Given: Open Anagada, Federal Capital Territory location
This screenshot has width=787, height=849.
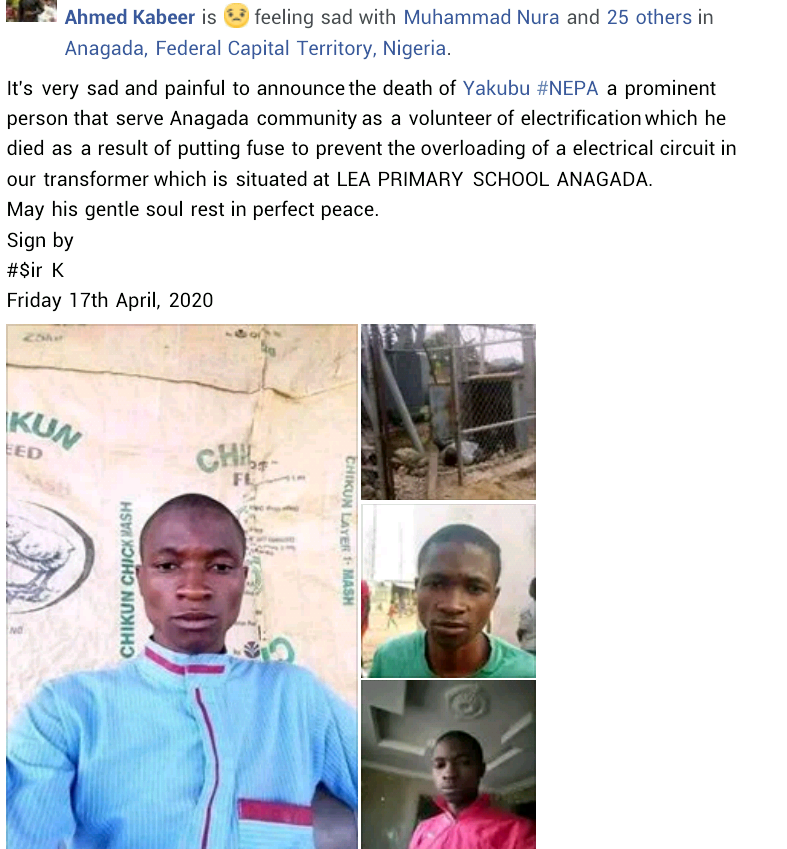Looking at the screenshot, I should [256, 48].
